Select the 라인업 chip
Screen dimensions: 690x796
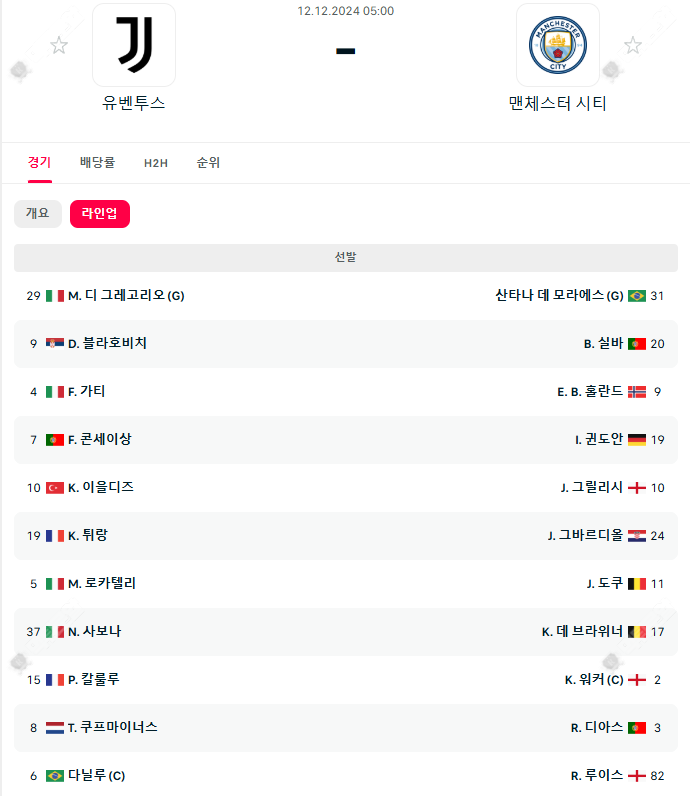pos(99,213)
